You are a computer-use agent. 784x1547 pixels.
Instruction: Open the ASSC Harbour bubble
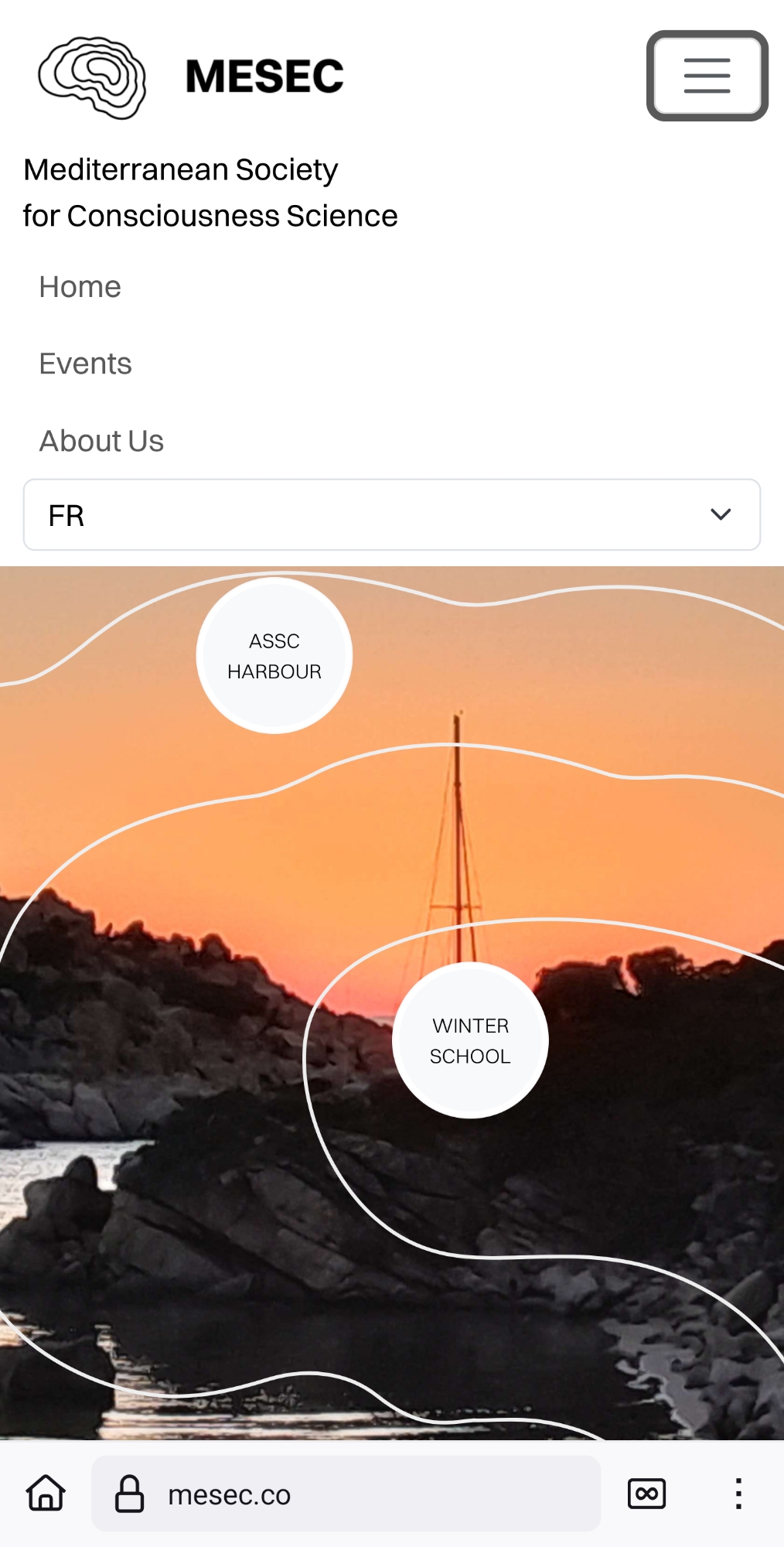tap(274, 656)
